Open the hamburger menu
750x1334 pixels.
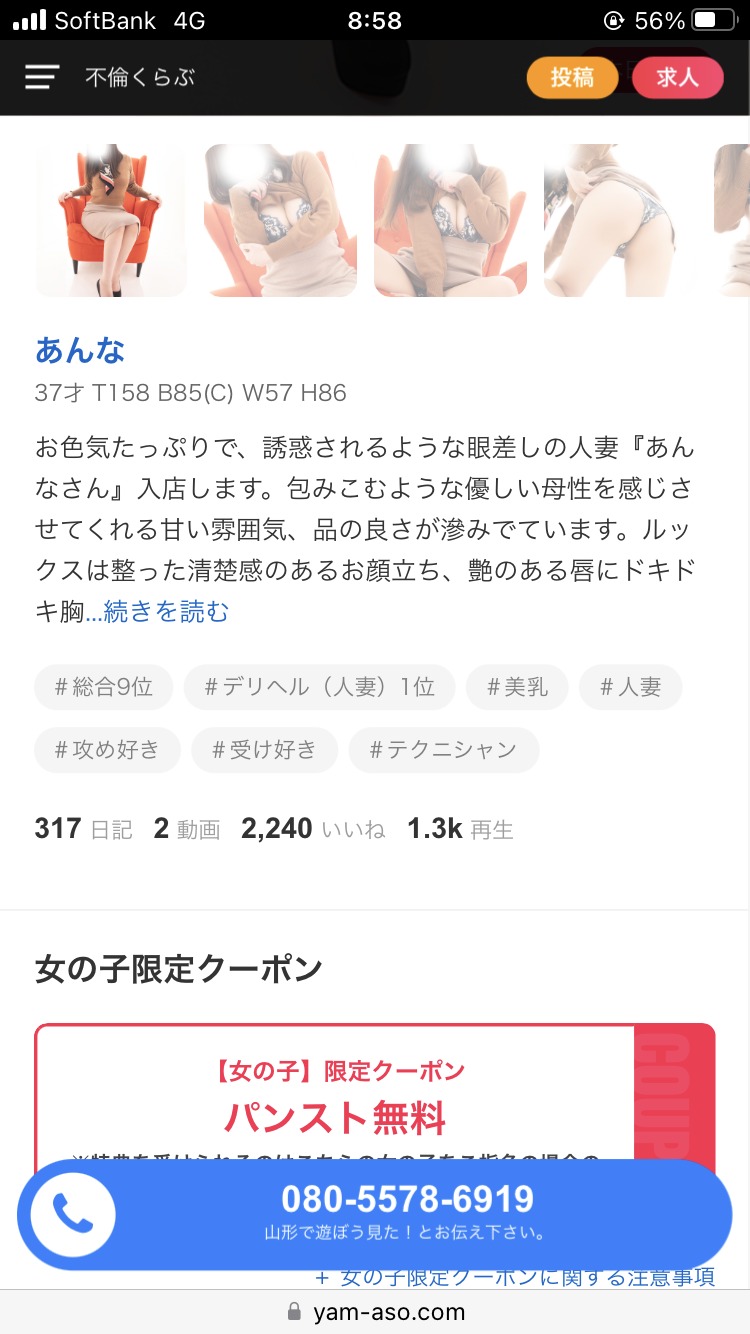[x=42, y=77]
